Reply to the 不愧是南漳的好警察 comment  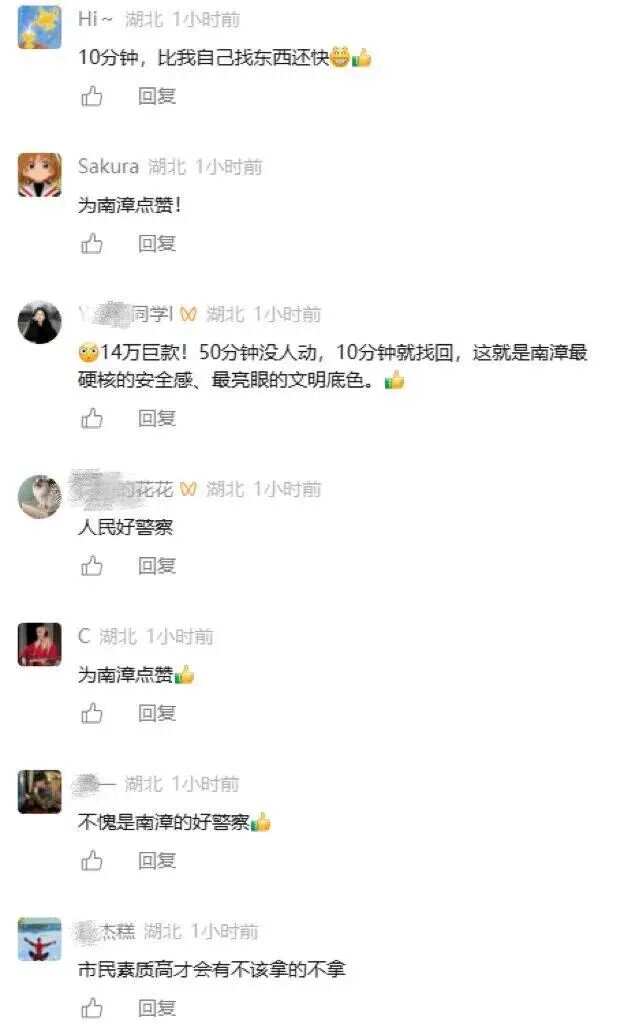157,860
